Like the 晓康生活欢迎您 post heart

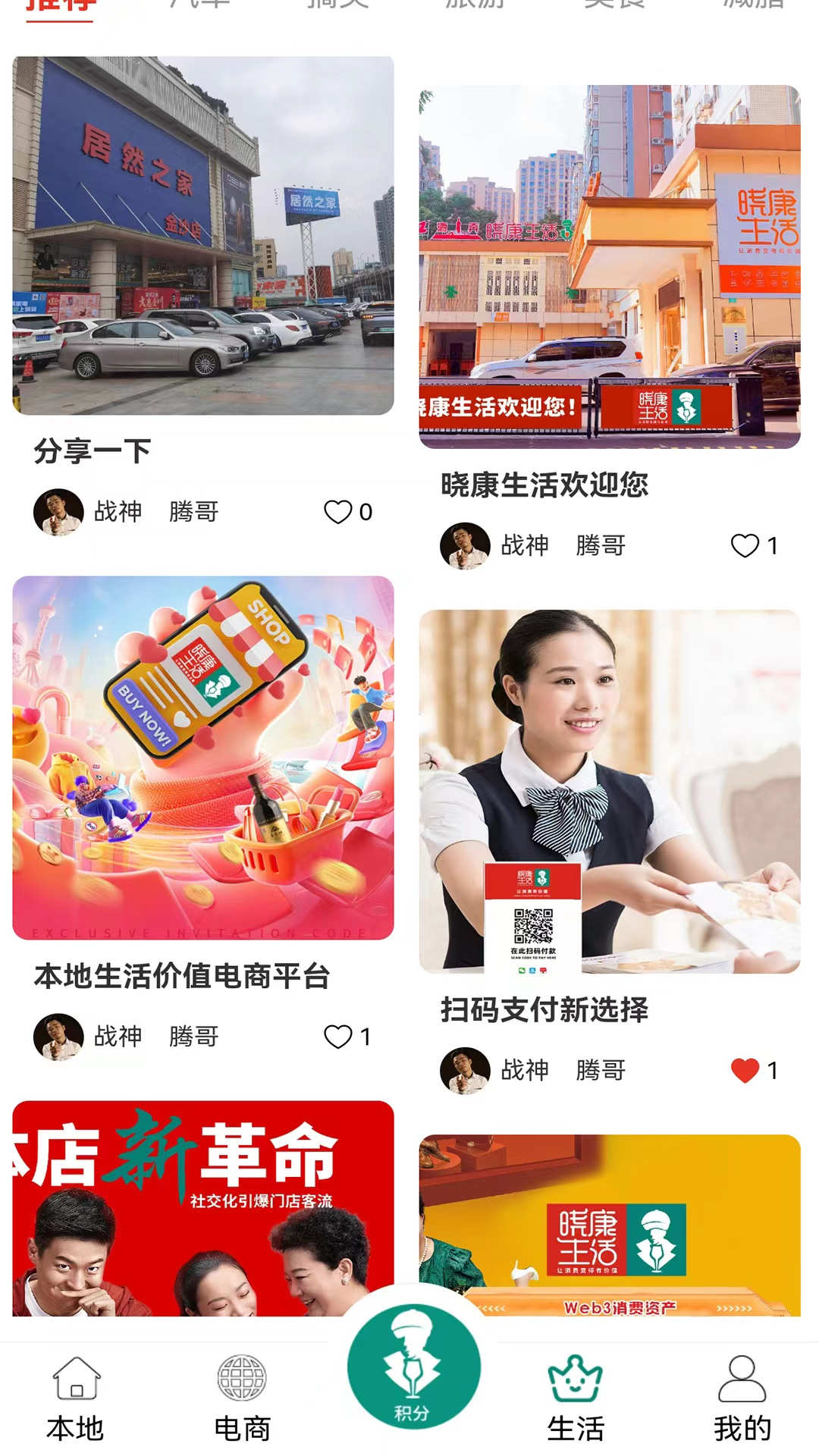coord(744,546)
